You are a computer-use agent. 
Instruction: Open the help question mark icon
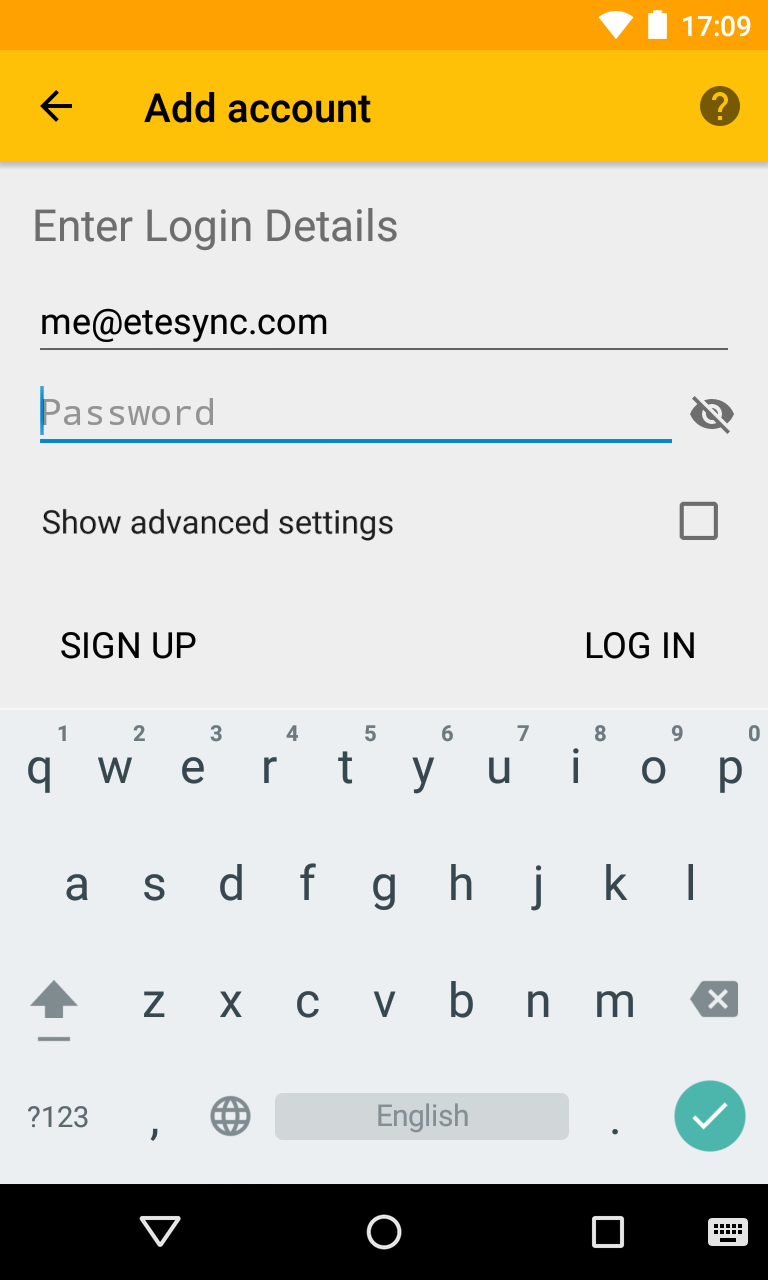click(719, 106)
